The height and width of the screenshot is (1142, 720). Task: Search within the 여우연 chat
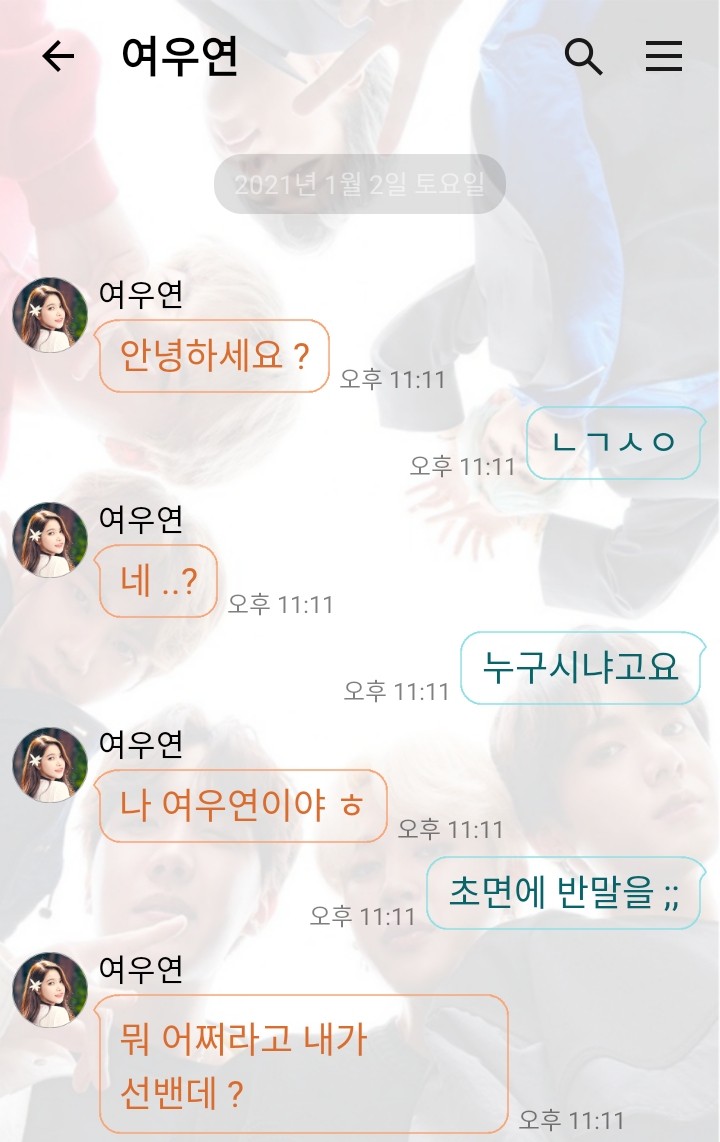pyautogui.click(x=583, y=57)
